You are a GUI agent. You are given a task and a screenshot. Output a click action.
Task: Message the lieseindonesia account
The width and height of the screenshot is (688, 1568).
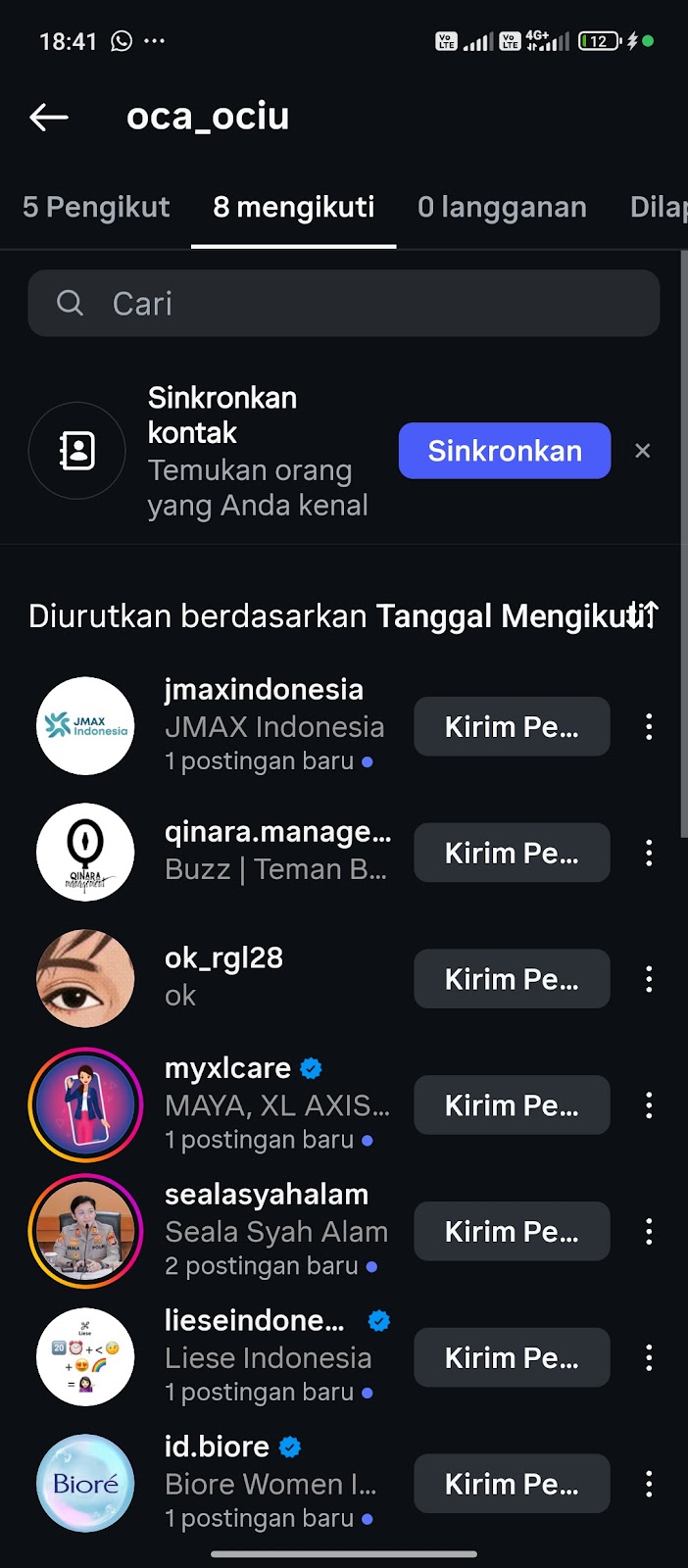[512, 1358]
